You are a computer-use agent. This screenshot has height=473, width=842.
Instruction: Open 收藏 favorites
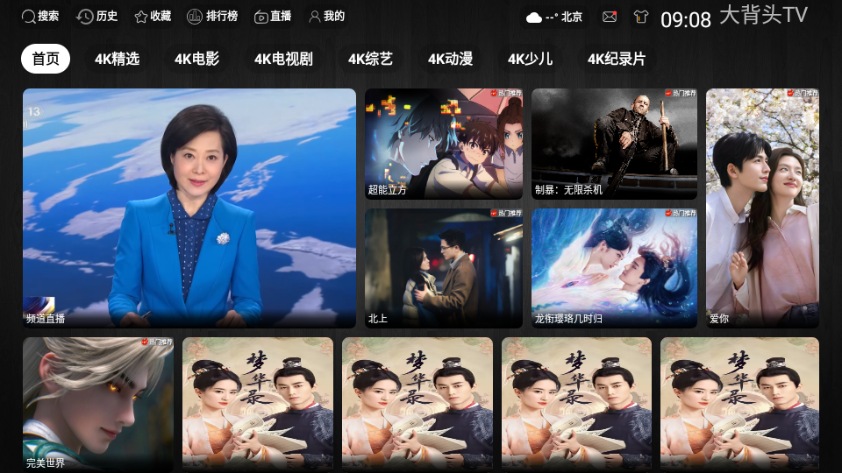(x=153, y=16)
